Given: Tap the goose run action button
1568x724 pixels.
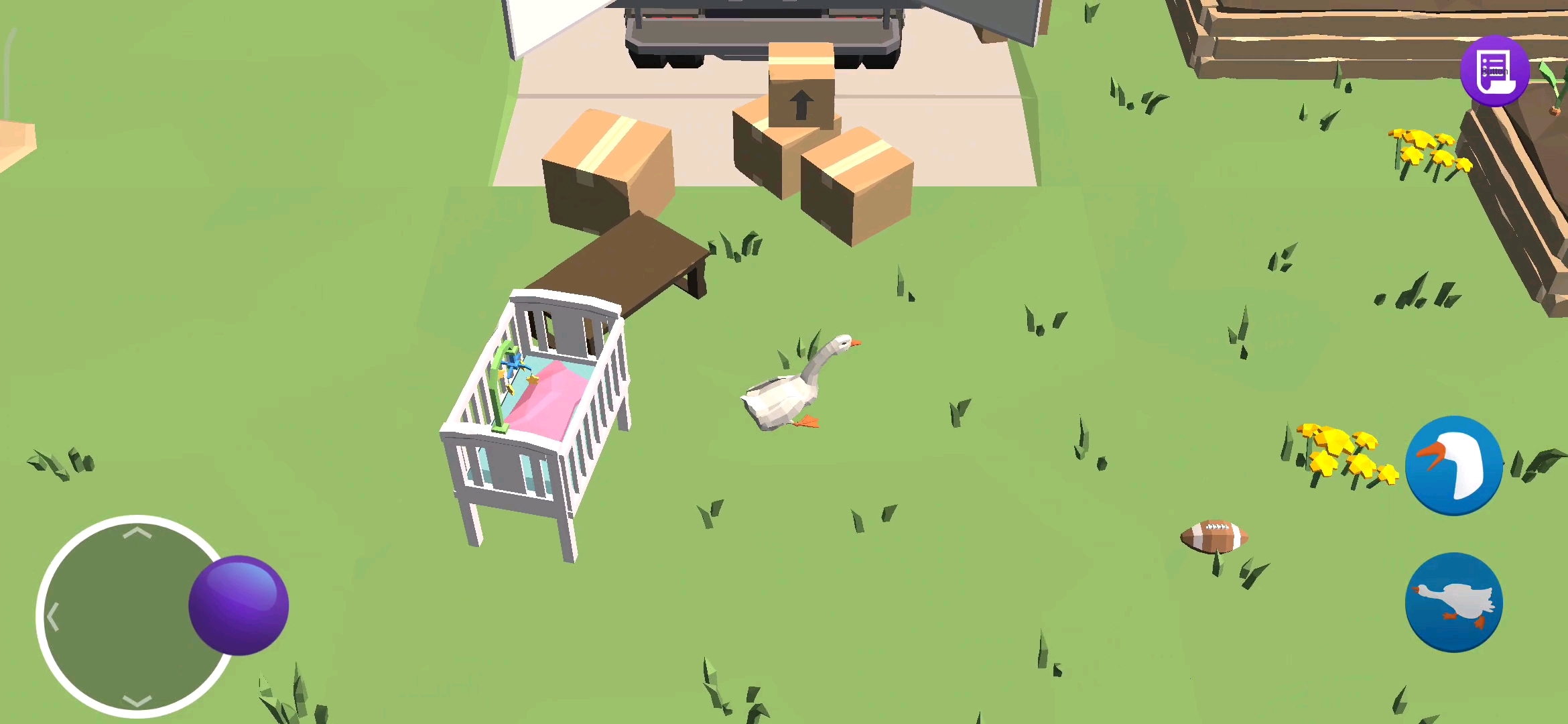Looking at the screenshot, I should (1453, 602).
